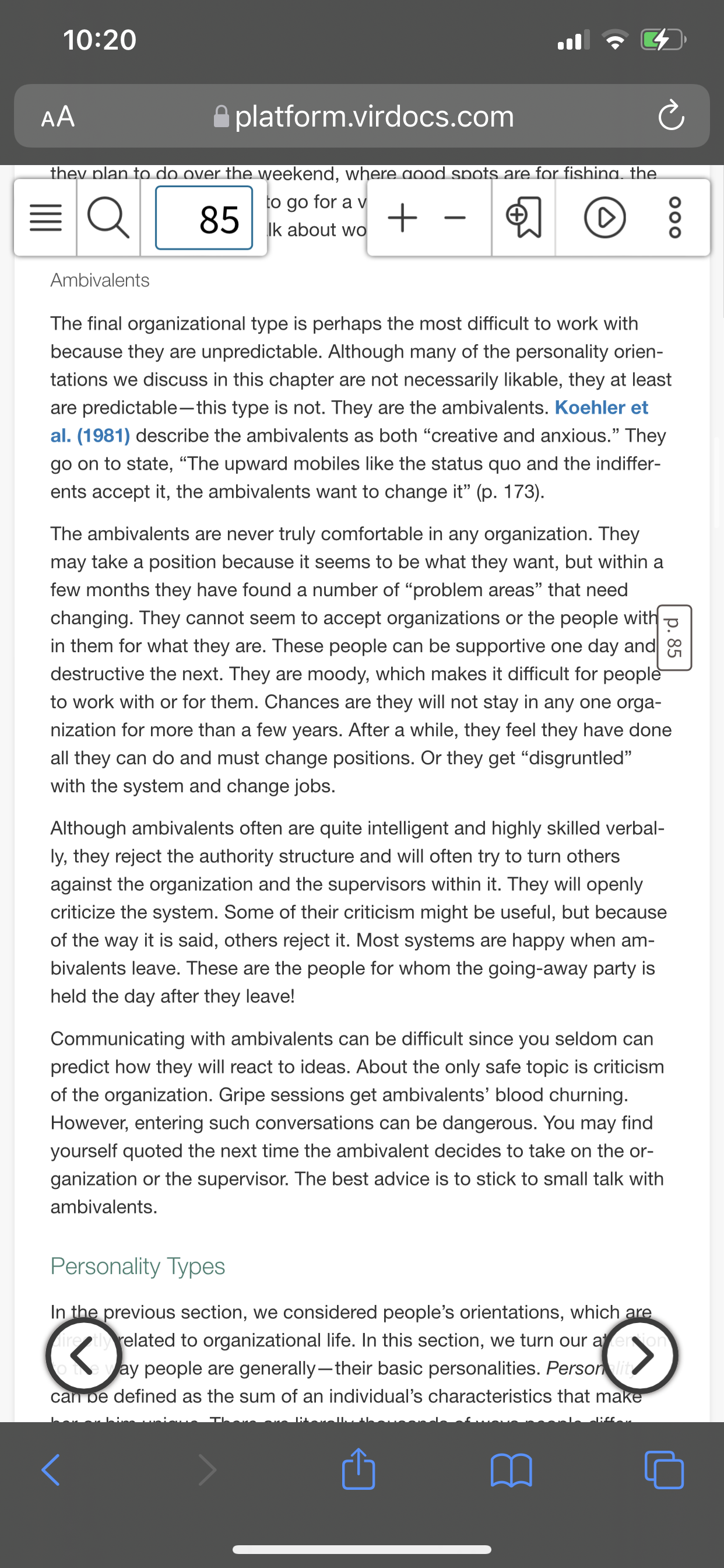Open the reader's more options menu
Viewport: 724px width, 1568px height.
pos(676,218)
